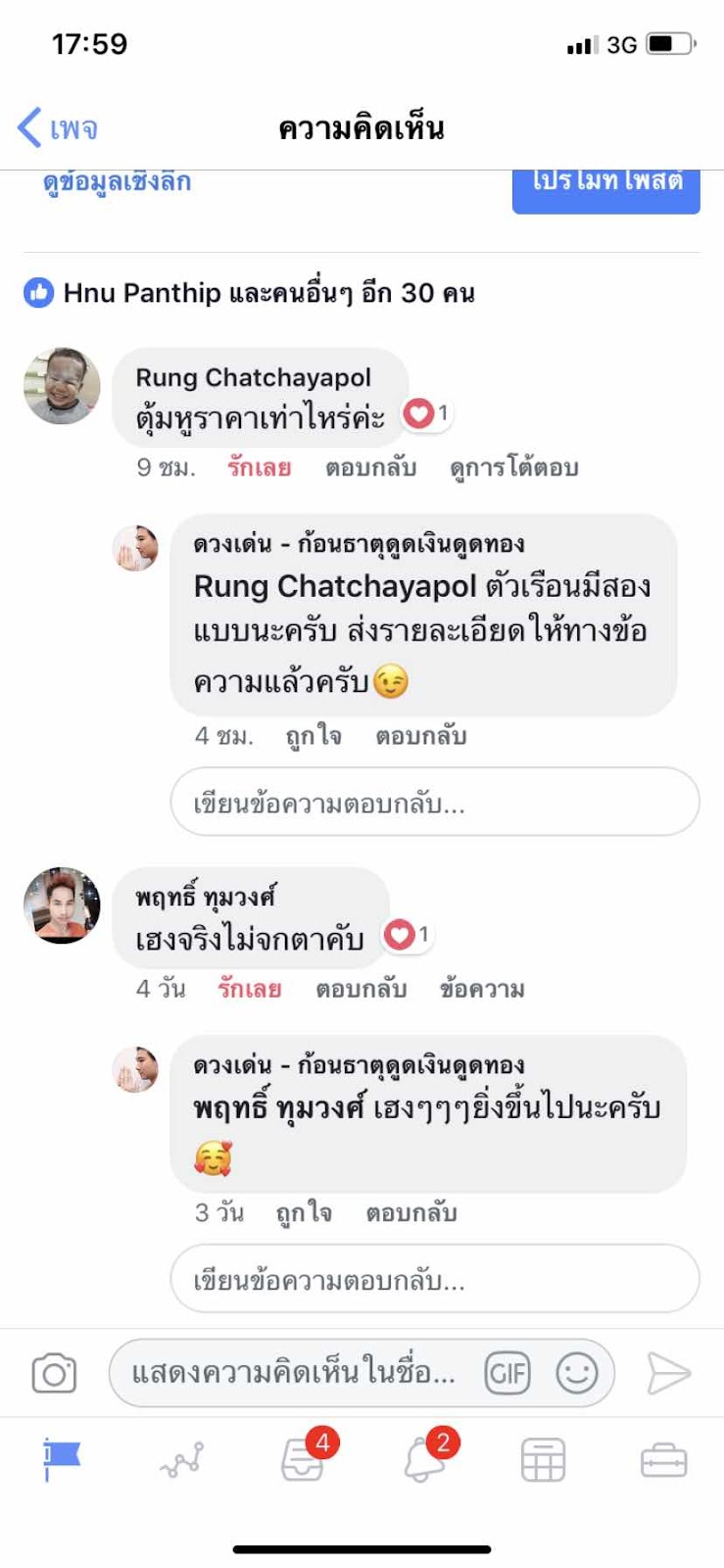Like the page's reply posted 4 ชม.
The width and height of the screenshot is (724, 1568).
point(314,736)
